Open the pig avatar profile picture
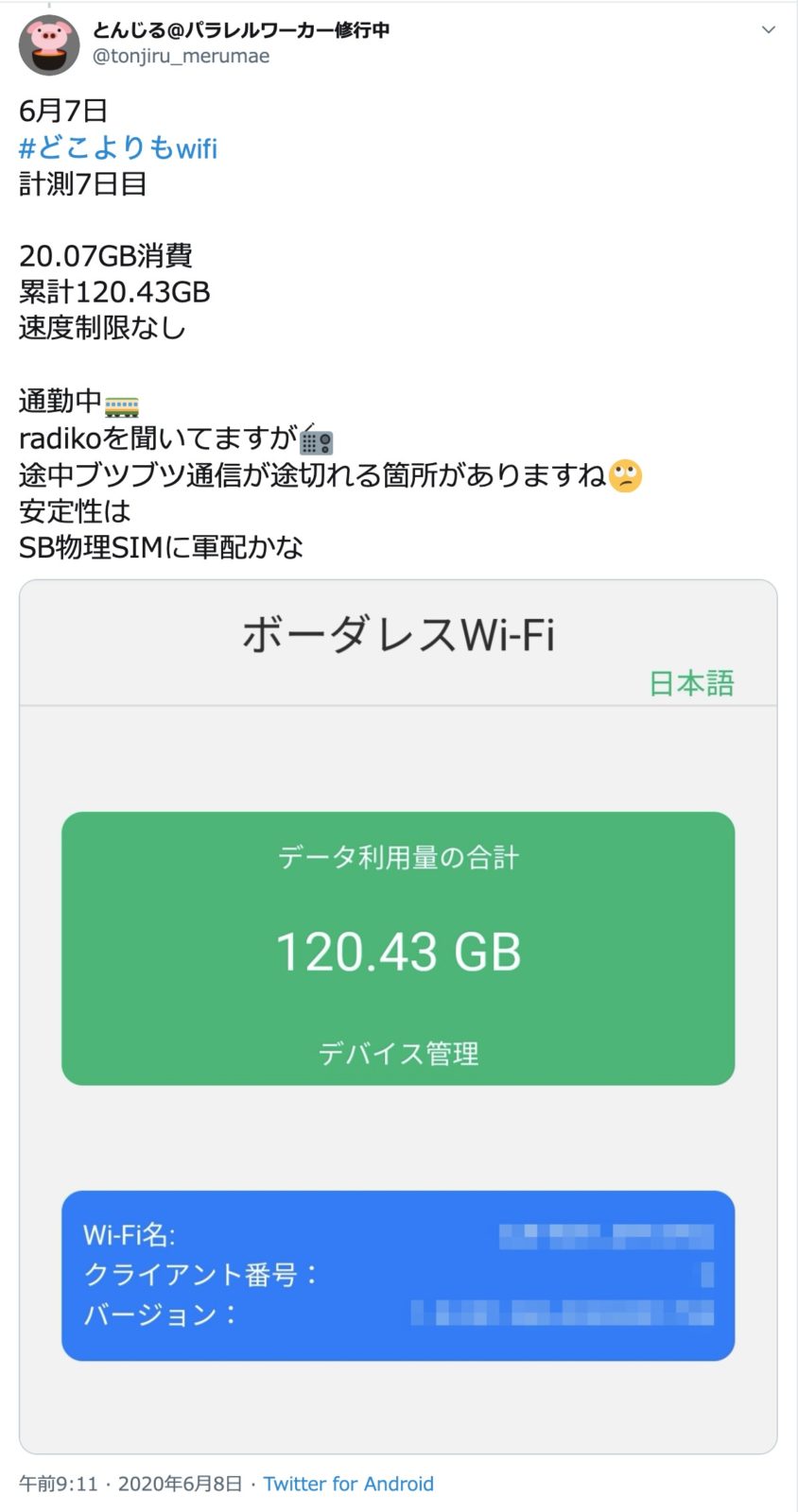Image resolution: width=798 pixels, height=1512 pixels. tap(49, 44)
